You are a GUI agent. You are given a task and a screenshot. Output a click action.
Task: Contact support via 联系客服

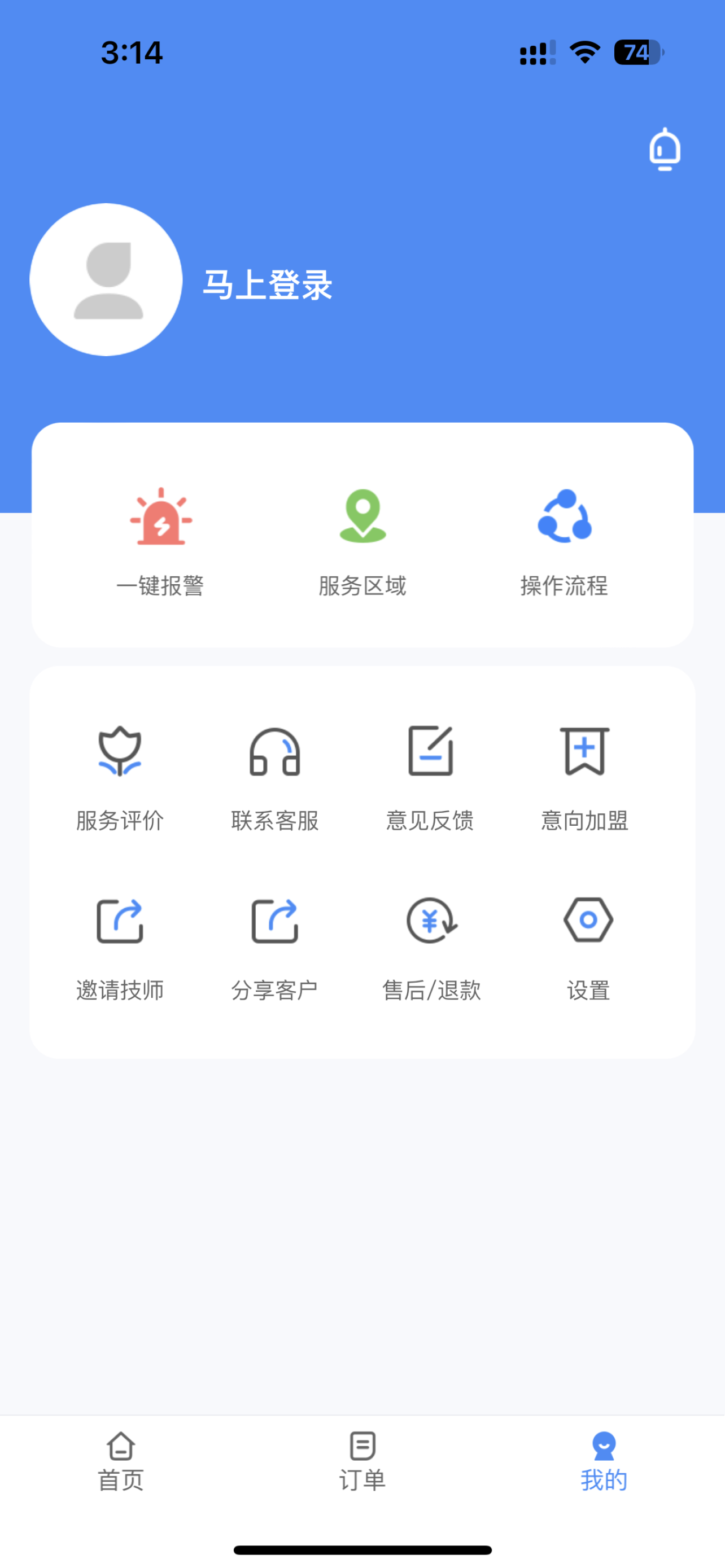pyautogui.click(x=275, y=778)
